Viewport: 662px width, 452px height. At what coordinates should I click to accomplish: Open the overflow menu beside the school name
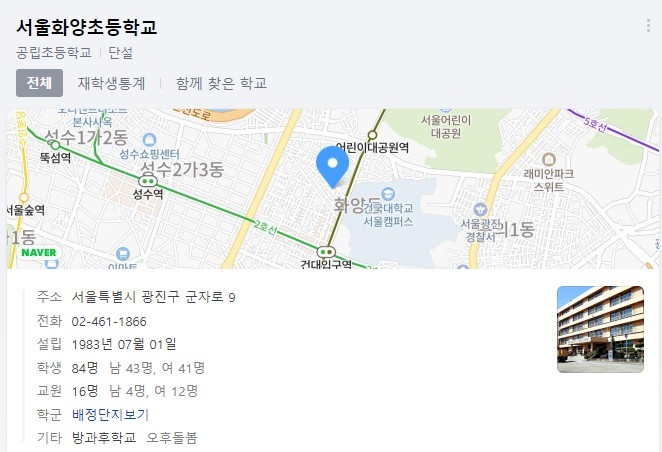[x=648, y=27]
